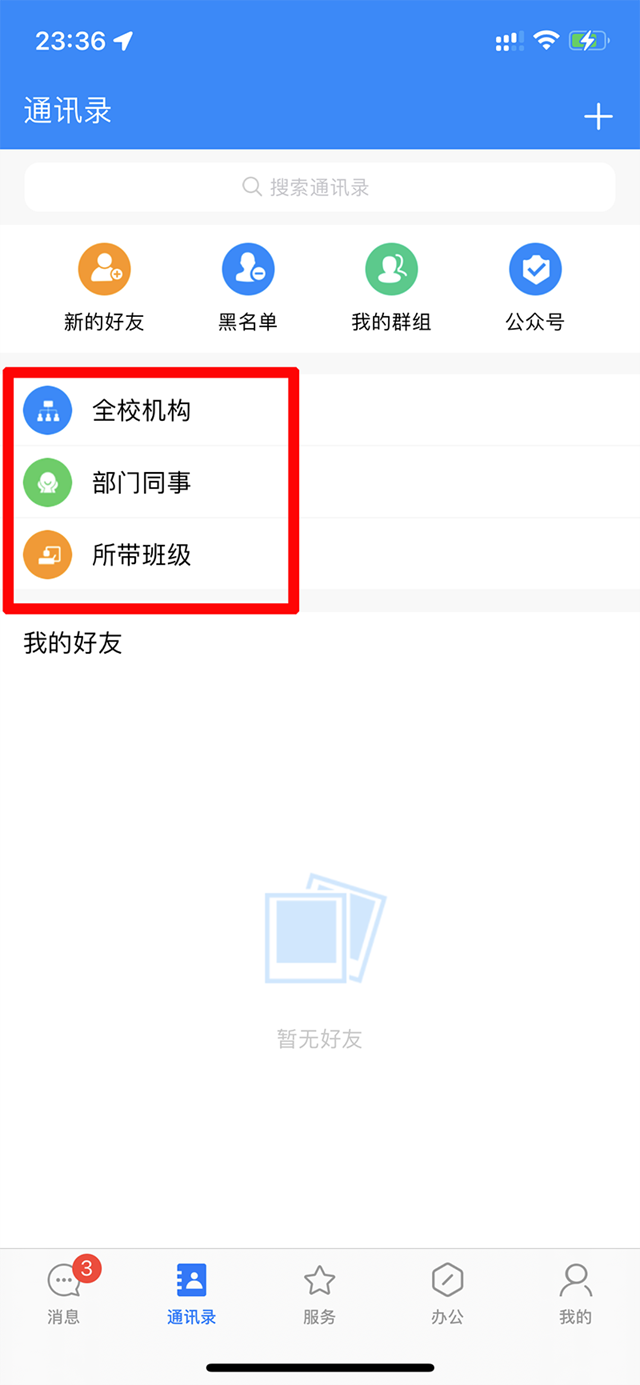
Task: Select the 通讯录 tab
Action: (x=191, y=1294)
